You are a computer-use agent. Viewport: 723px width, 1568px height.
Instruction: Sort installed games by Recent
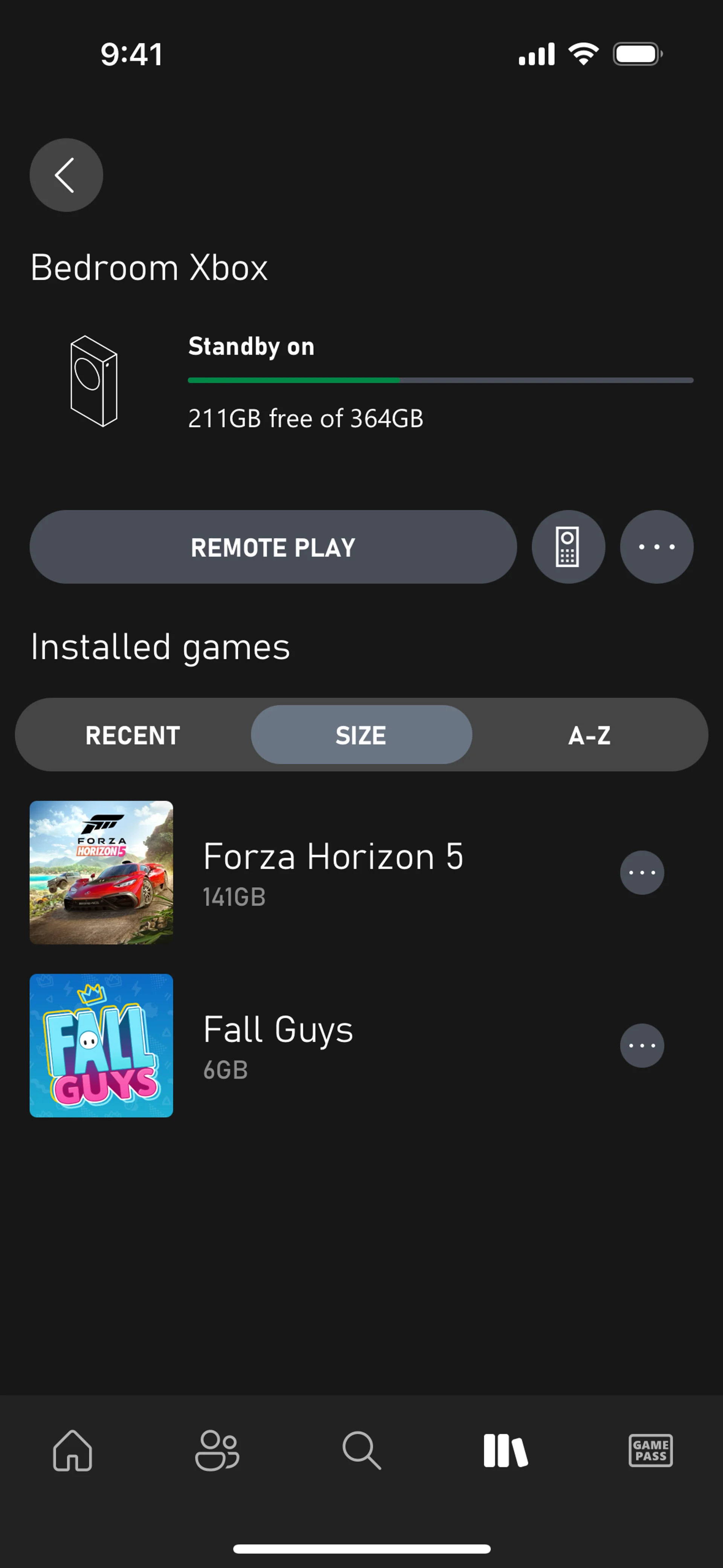coord(133,735)
